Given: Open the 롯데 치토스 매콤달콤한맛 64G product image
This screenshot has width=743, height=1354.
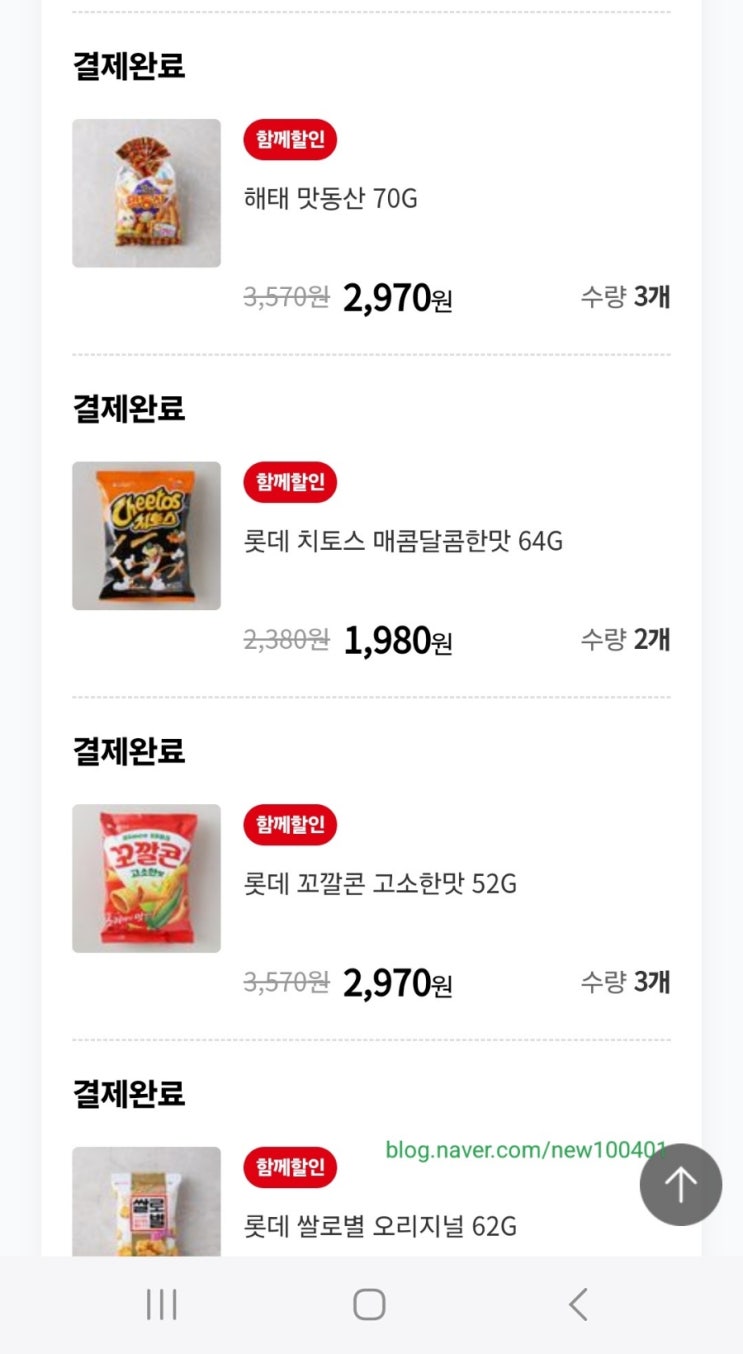Looking at the screenshot, I should 146,536.
